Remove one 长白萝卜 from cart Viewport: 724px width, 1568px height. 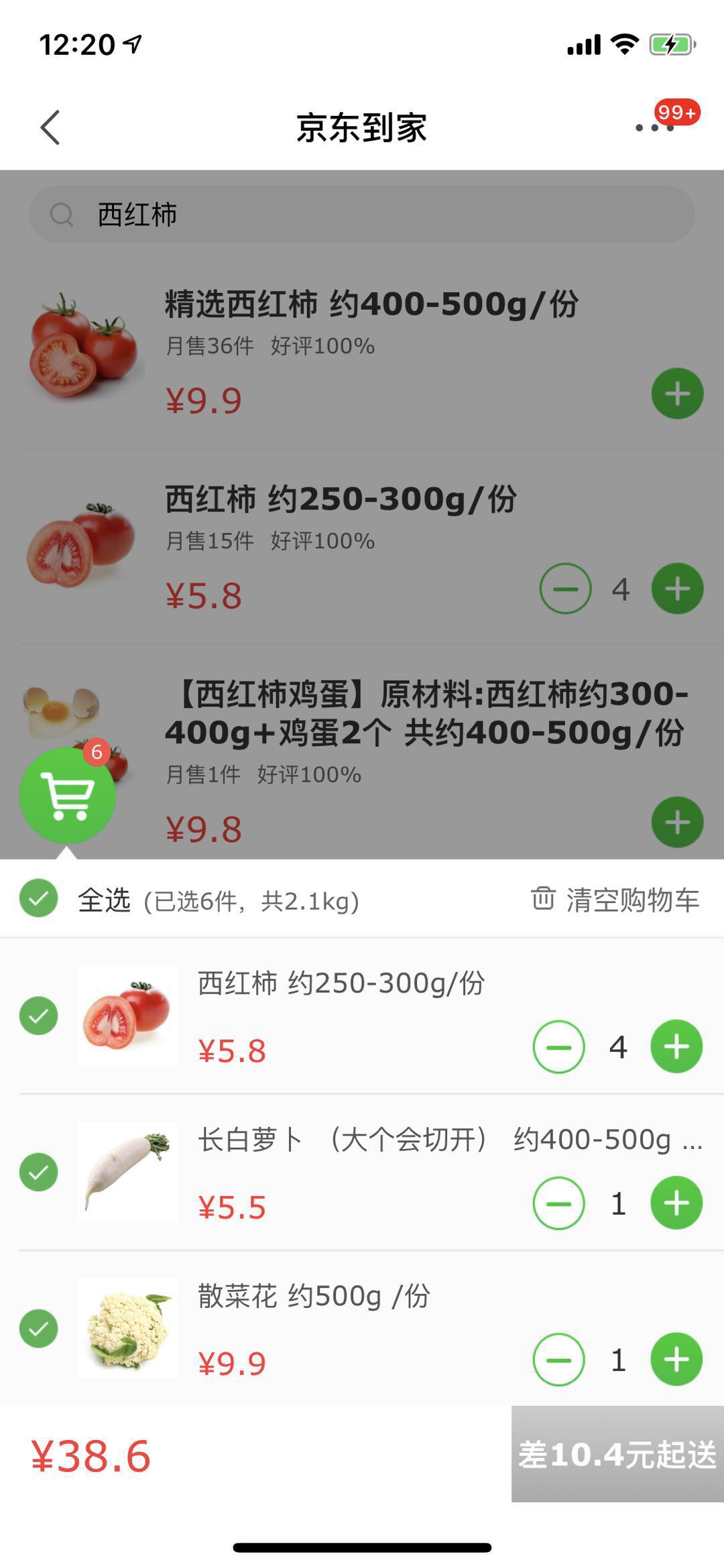point(558,1203)
